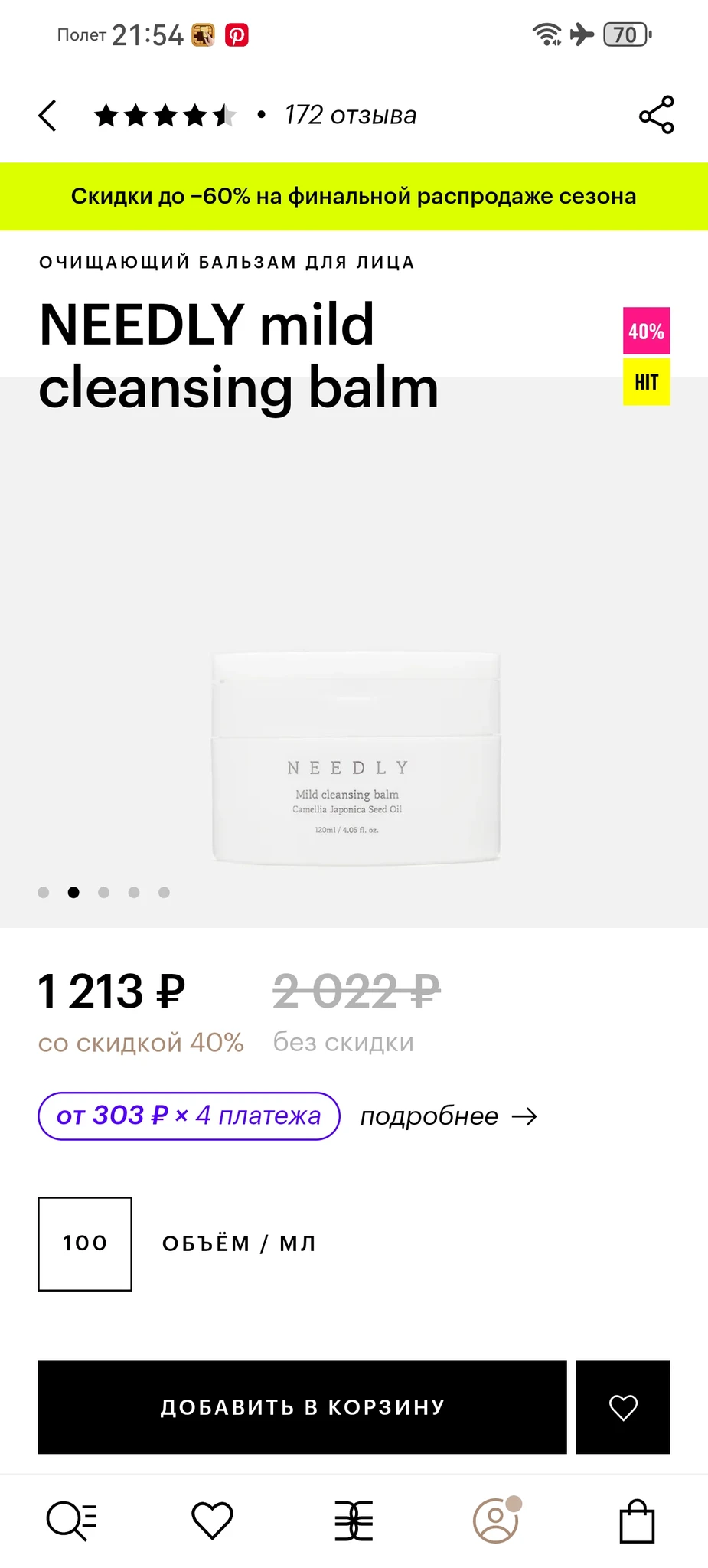The height and width of the screenshot is (1568, 708).
Task: Open the 172 отзыва reviews
Action: click(350, 115)
